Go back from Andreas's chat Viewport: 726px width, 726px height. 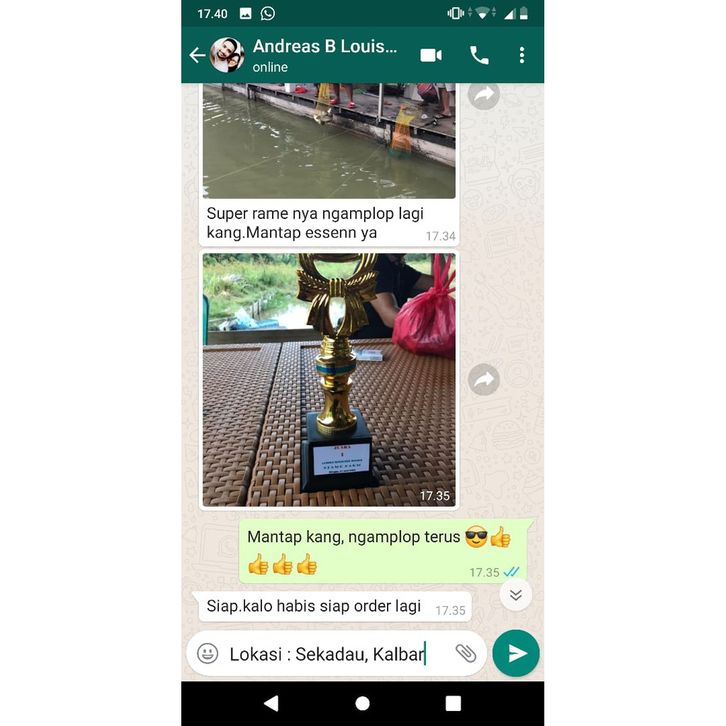pyautogui.click(x=197, y=55)
